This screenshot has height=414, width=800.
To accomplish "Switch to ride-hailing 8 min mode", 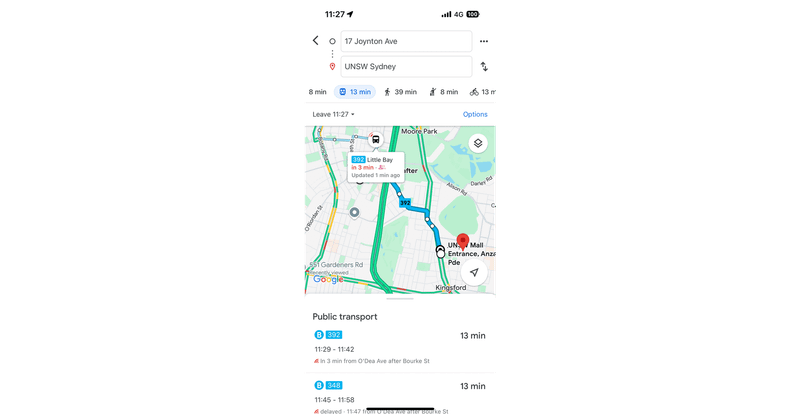I will coord(443,92).
